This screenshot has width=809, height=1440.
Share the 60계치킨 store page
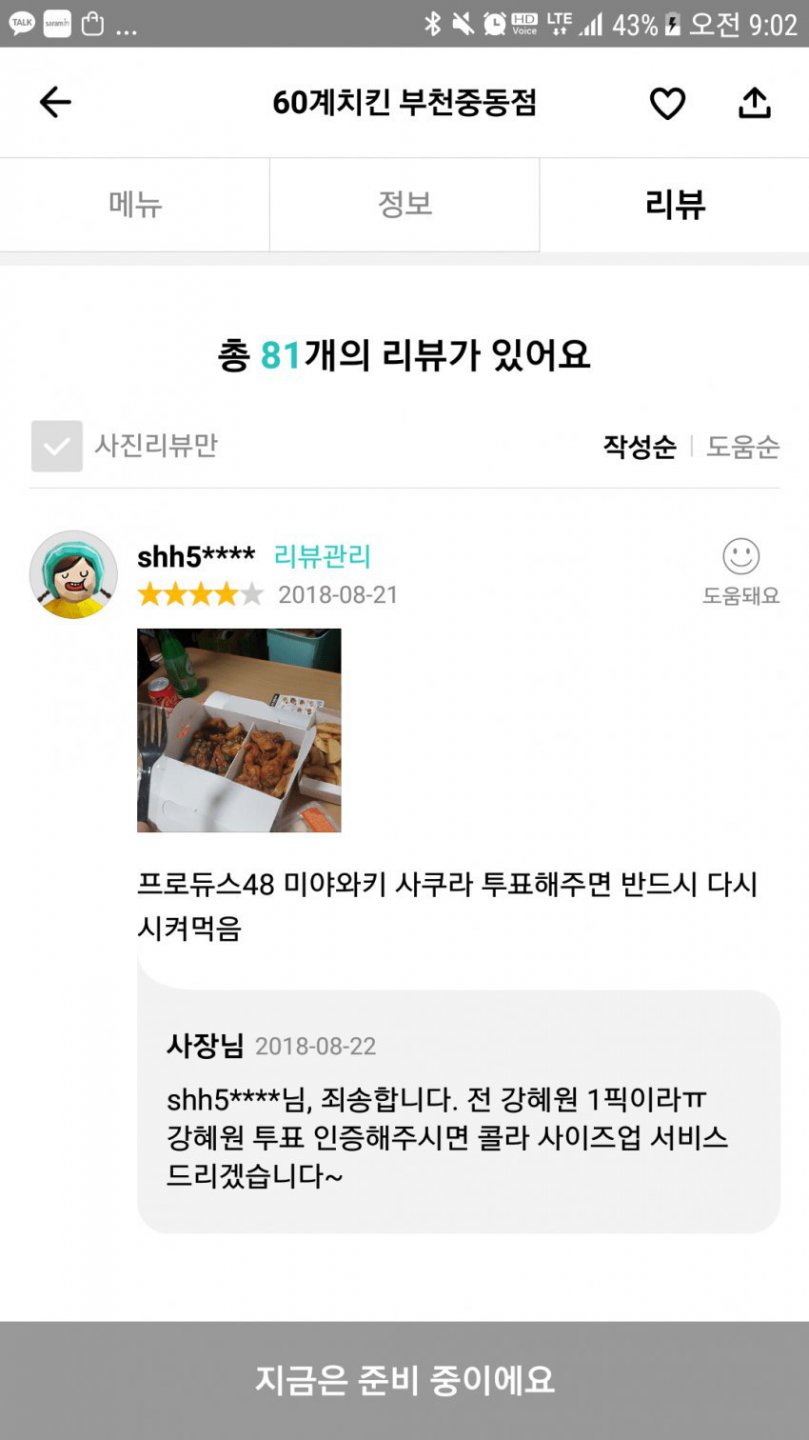(754, 102)
